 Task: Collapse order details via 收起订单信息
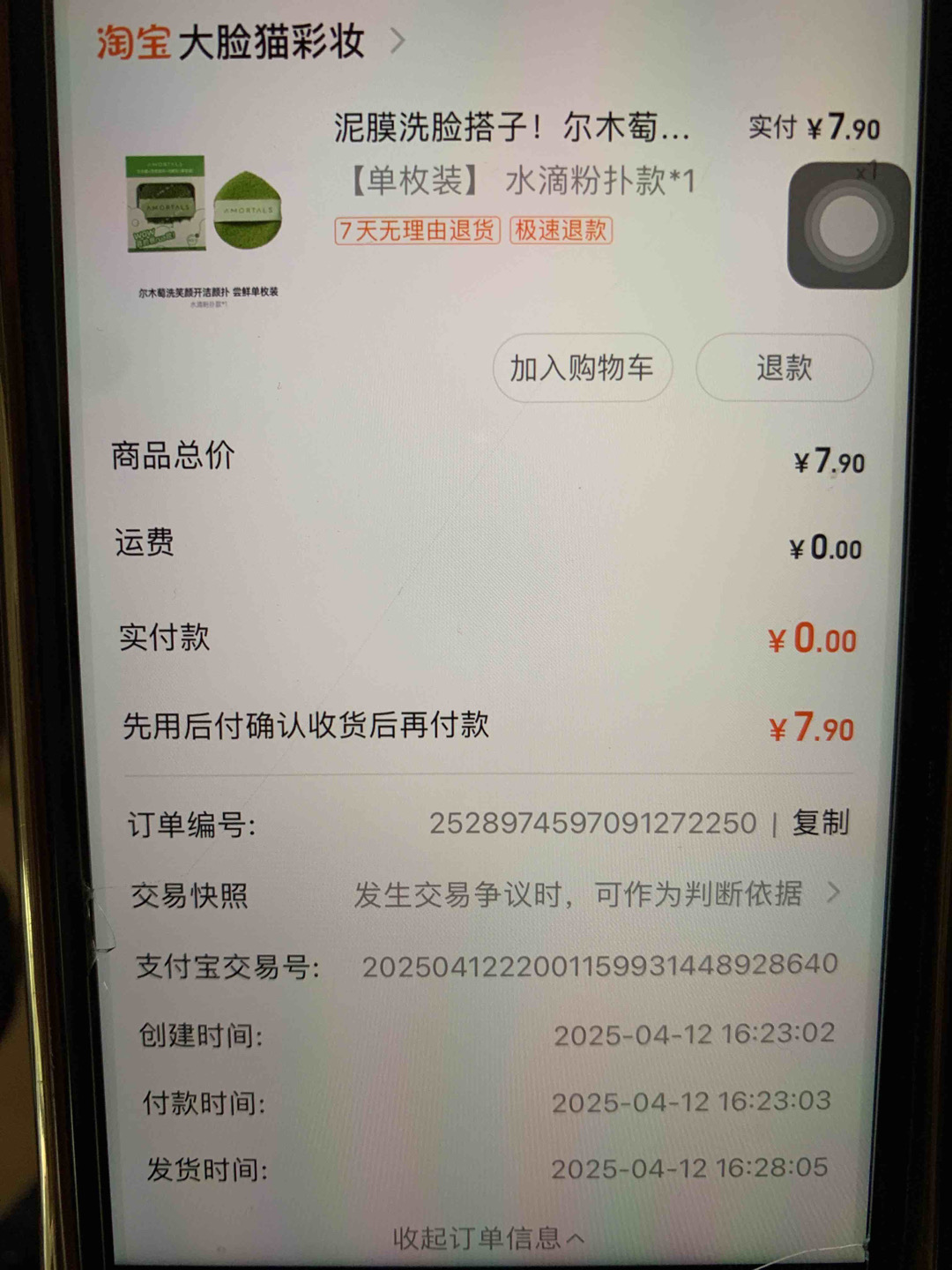(488, 1238)
